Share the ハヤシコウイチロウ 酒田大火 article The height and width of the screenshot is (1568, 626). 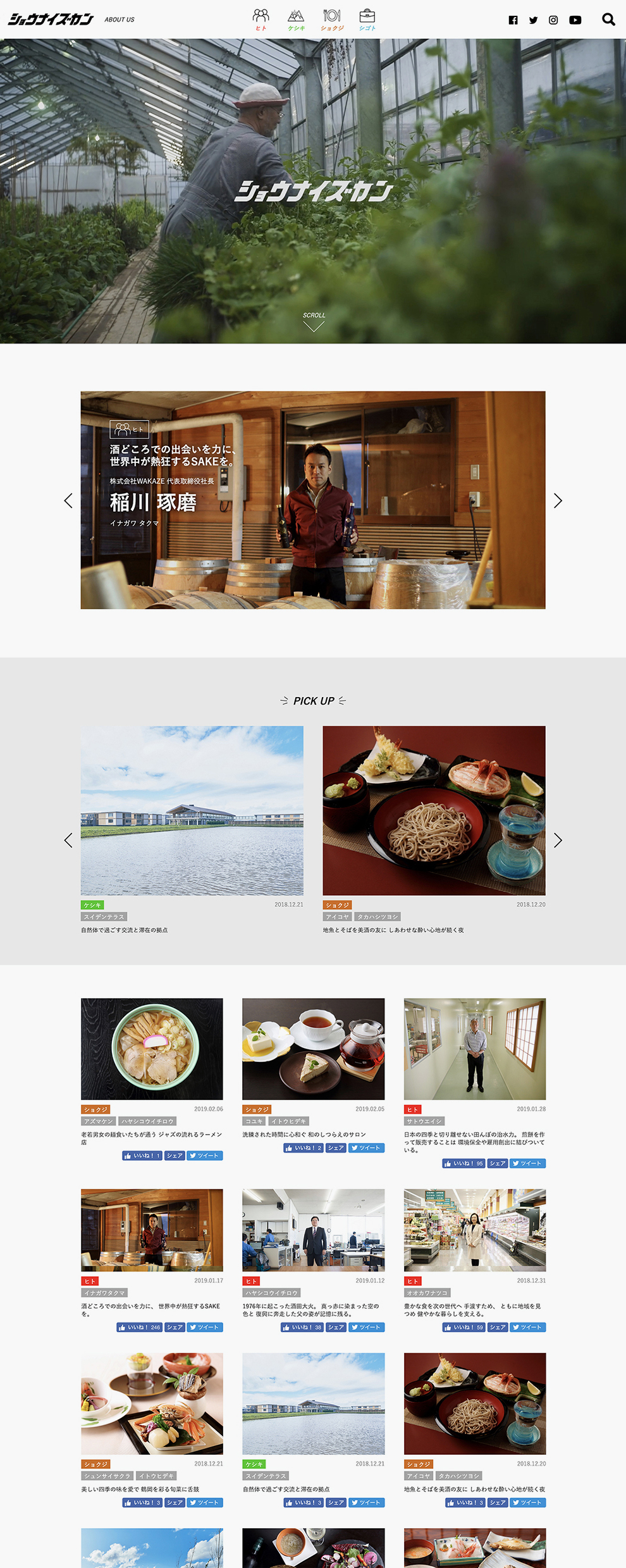click(336, 1327)
